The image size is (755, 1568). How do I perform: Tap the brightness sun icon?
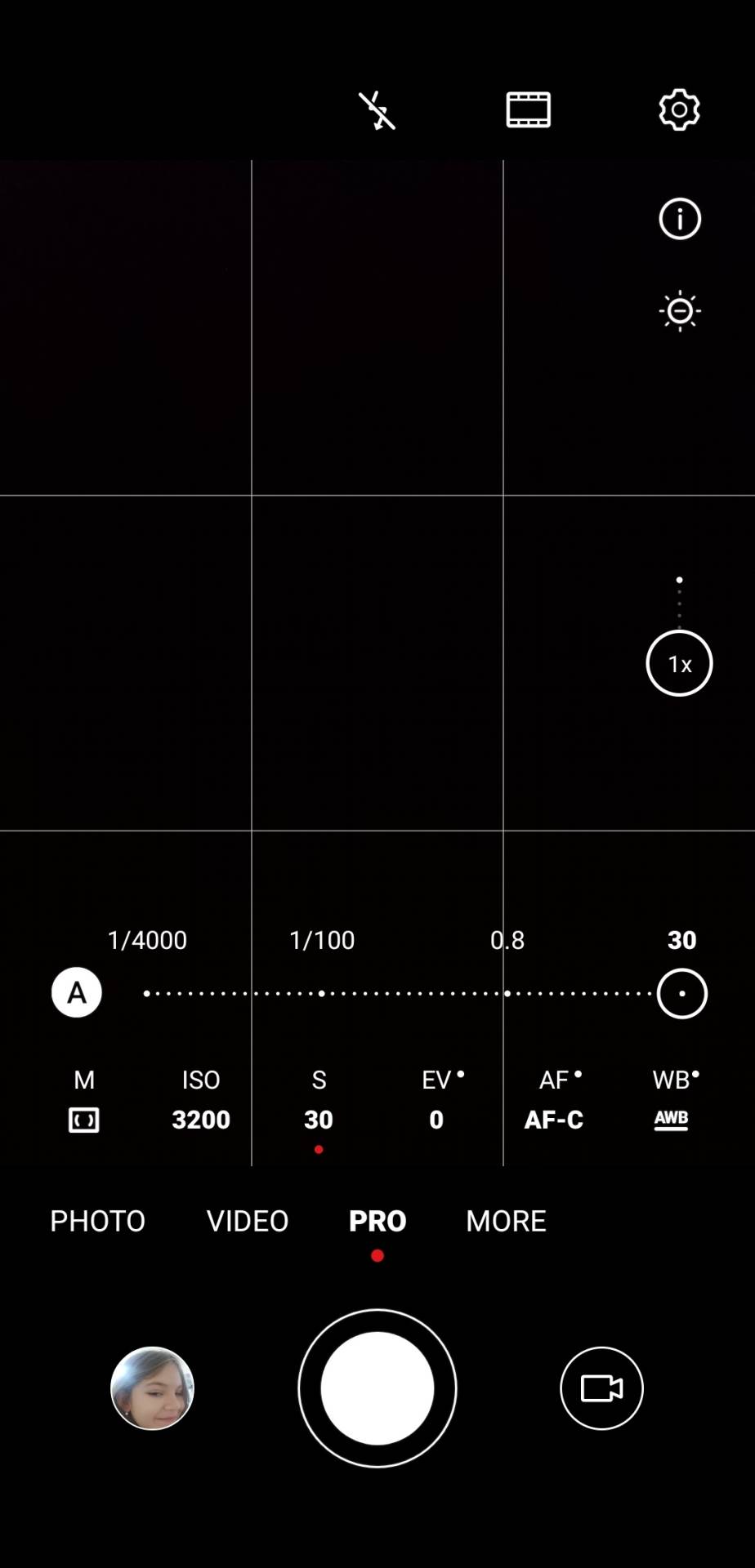point(679,311)
